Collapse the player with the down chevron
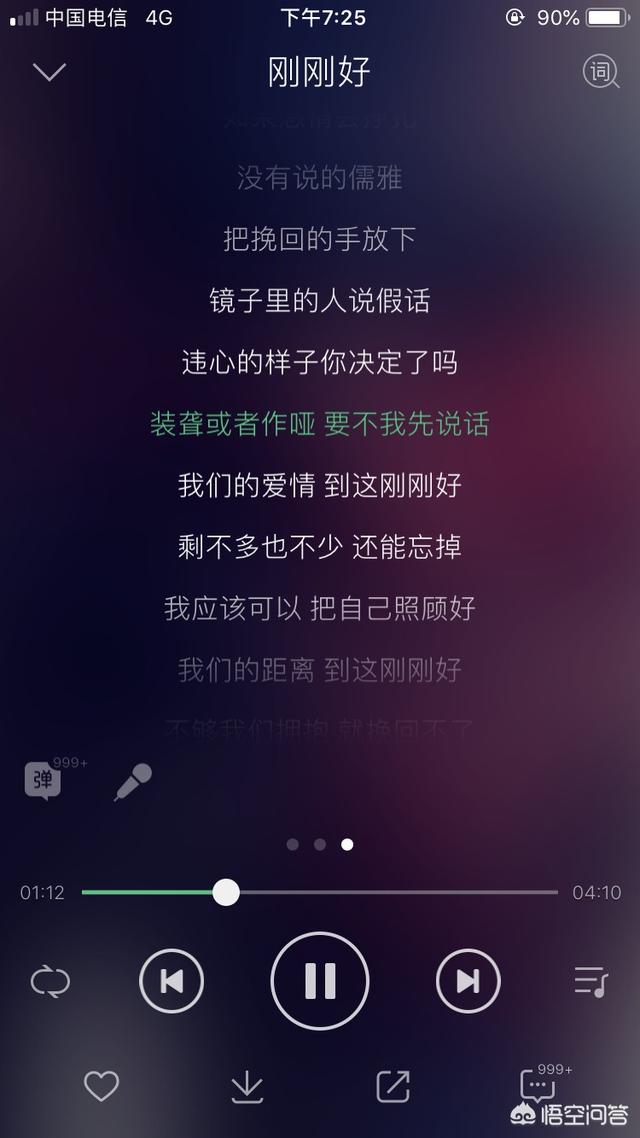 click(x=49, y=72)
